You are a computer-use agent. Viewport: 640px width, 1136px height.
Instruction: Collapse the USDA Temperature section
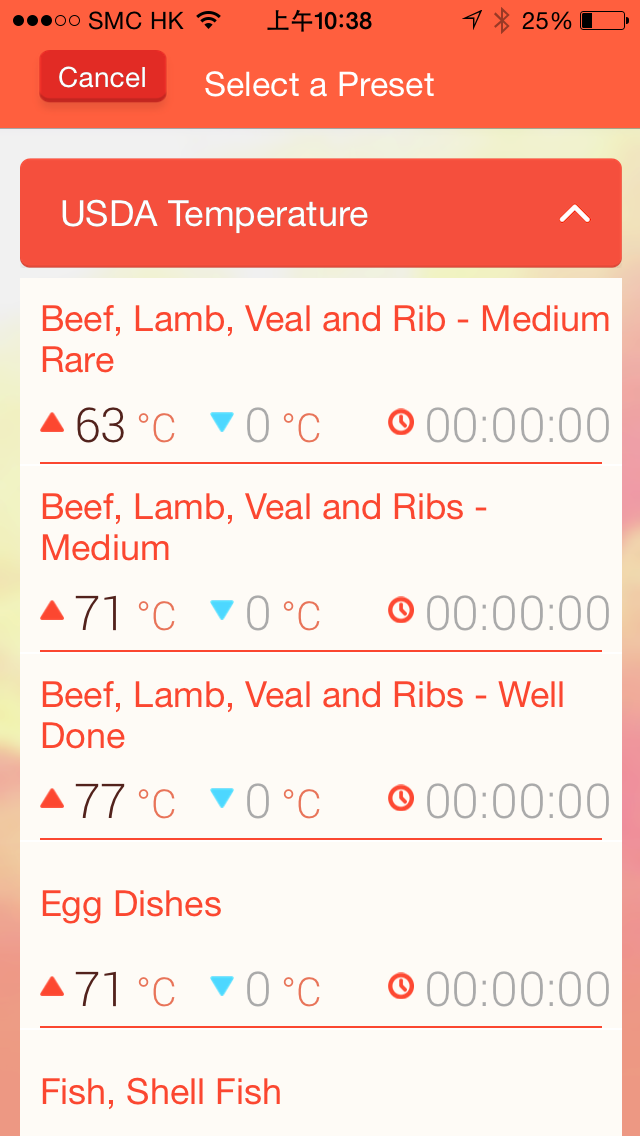[x=574, y=213]
